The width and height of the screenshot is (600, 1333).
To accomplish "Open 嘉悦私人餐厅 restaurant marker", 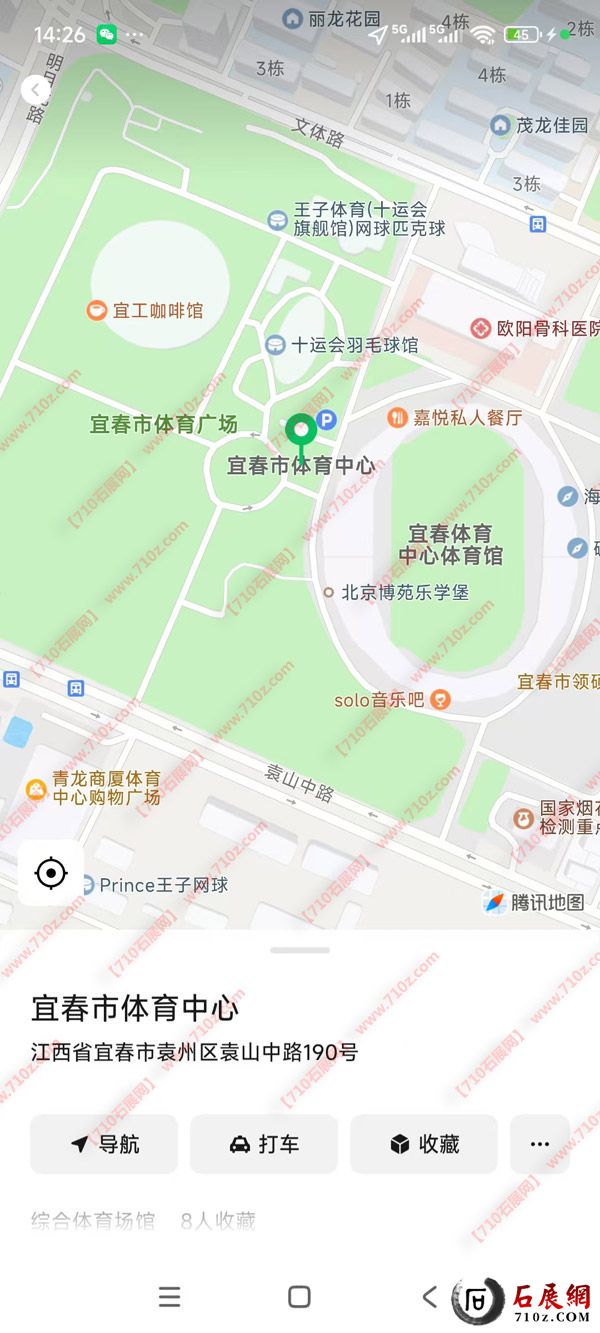I will (x=397, y=417).
